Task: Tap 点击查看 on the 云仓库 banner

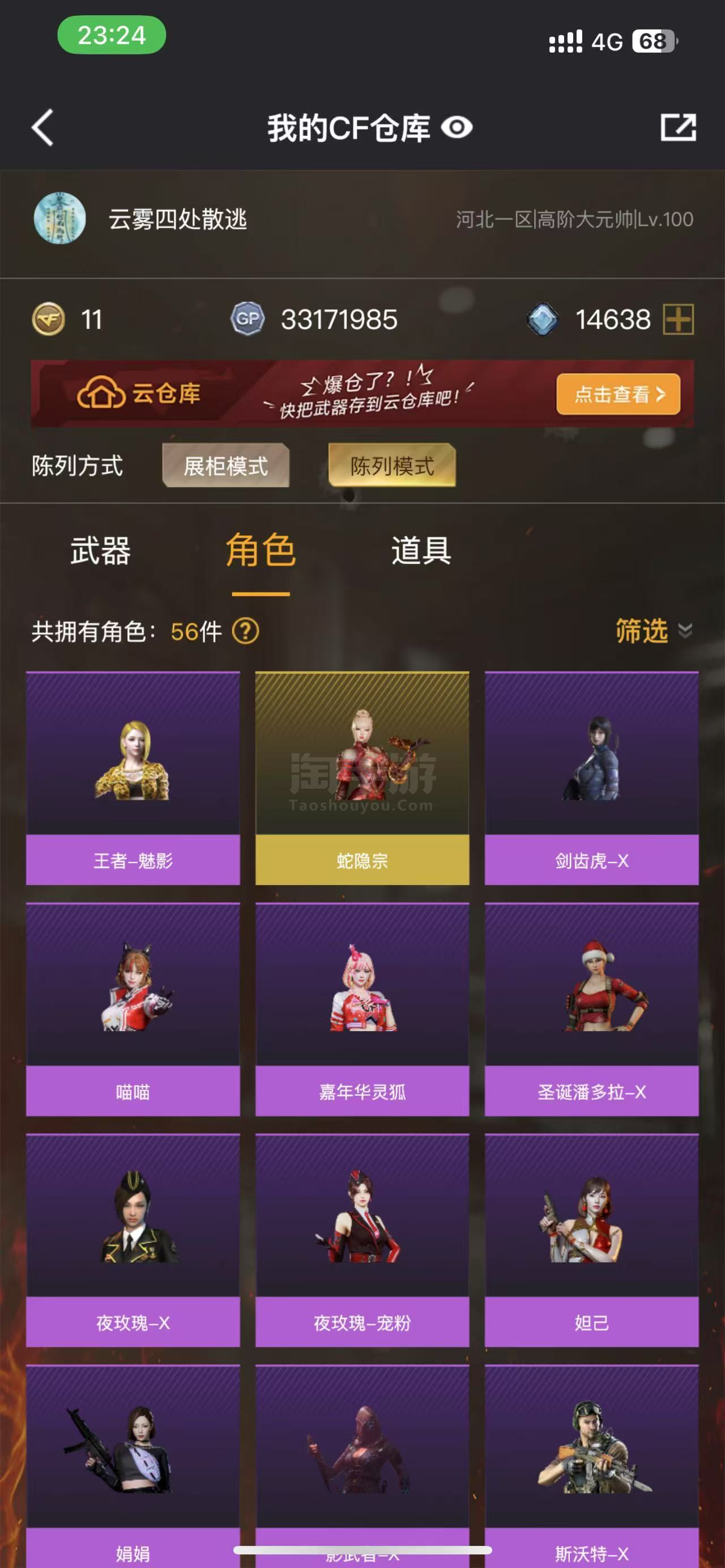Action: point(618,394)
